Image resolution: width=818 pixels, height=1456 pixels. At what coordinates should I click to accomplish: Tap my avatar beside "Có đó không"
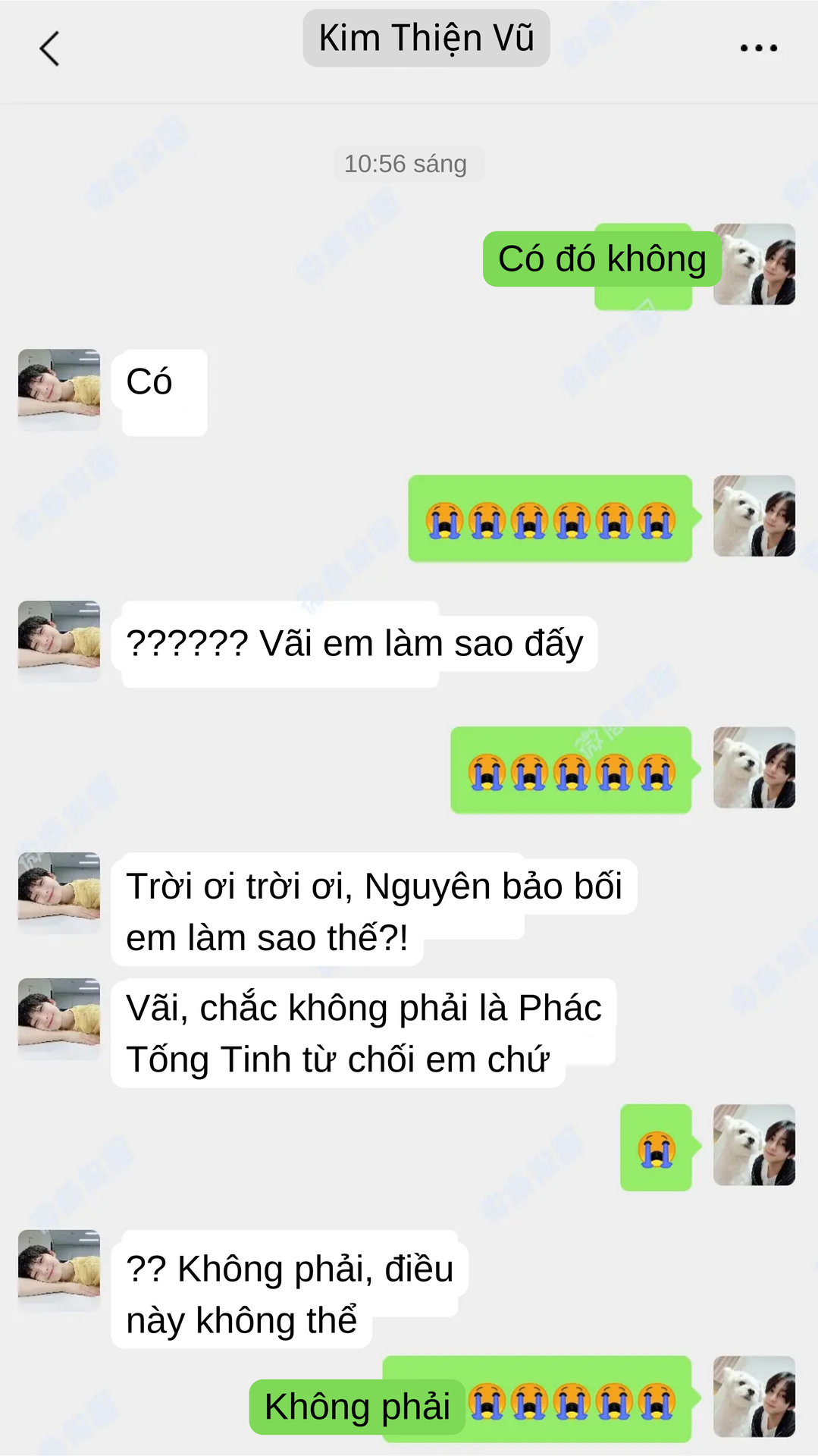[754, 264]
